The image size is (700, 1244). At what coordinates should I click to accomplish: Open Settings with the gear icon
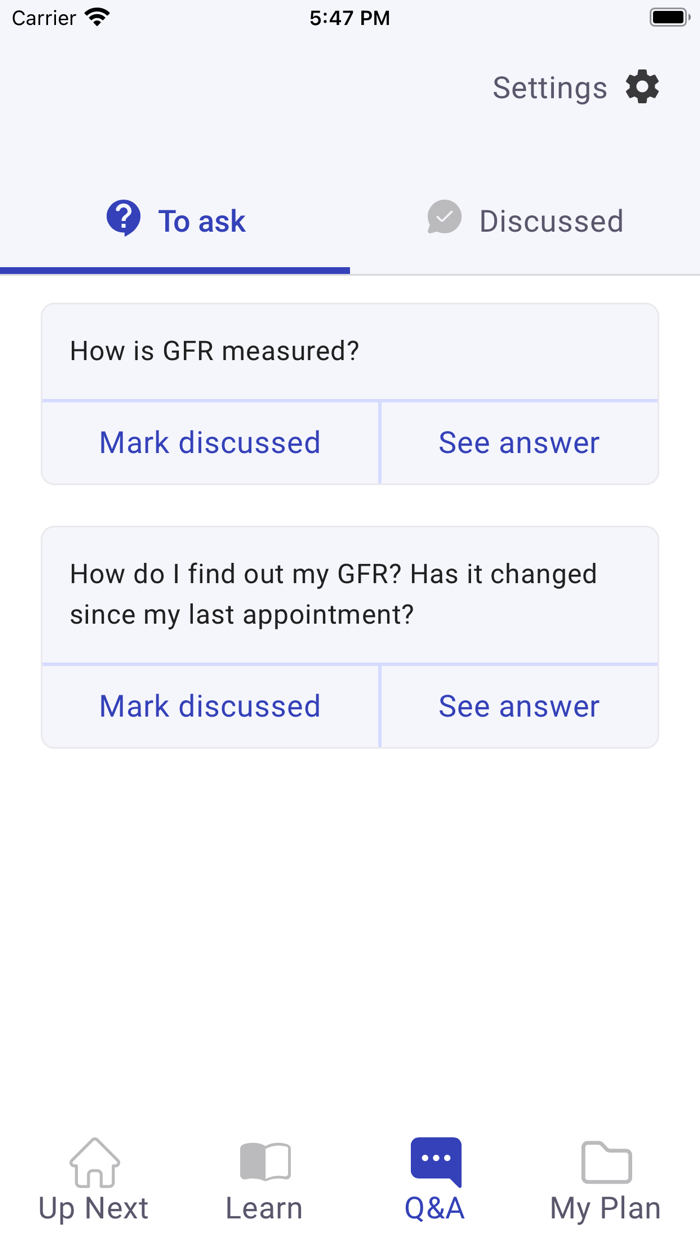point(642,88)
